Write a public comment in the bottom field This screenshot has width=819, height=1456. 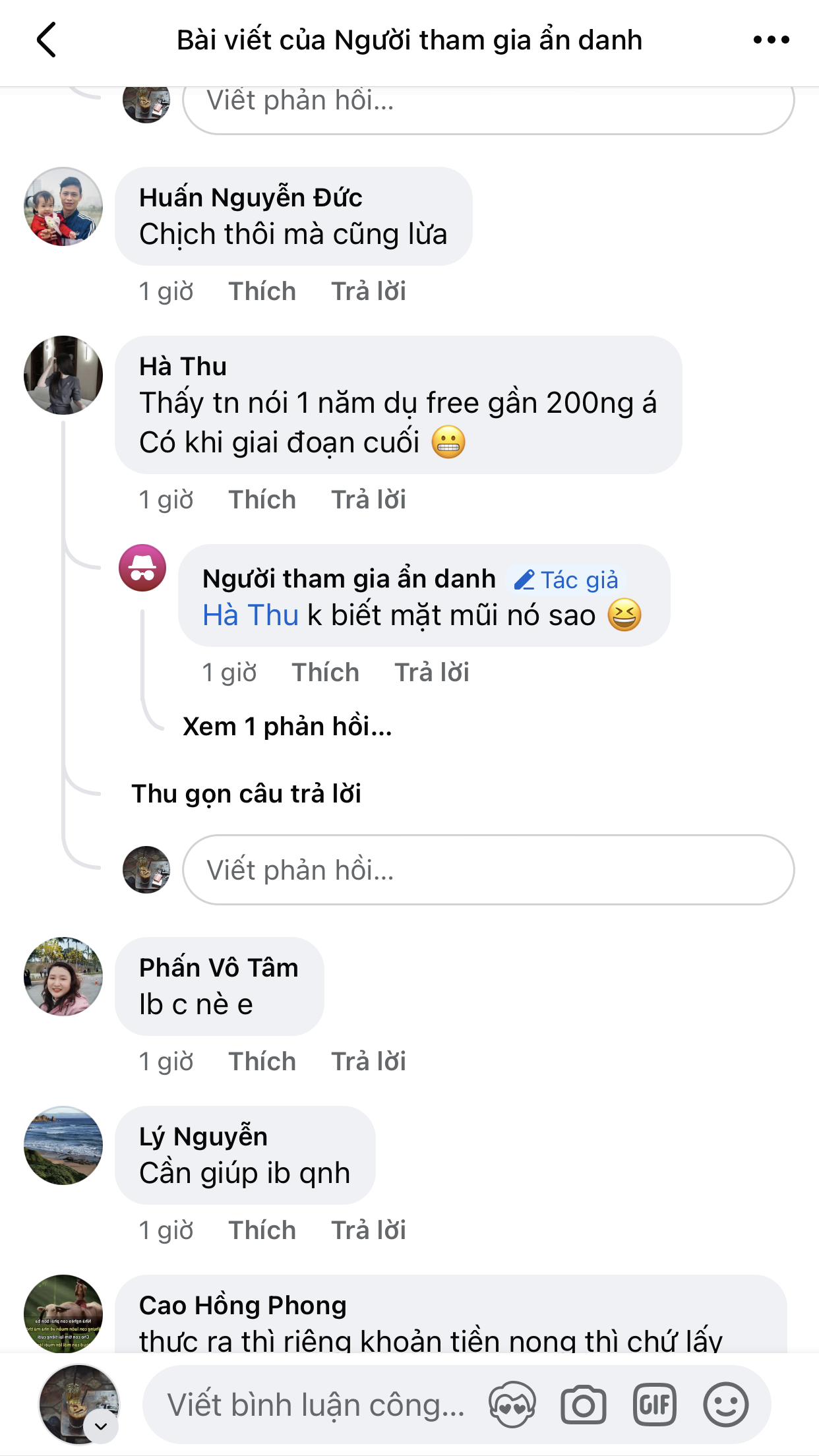(317, 1405)
